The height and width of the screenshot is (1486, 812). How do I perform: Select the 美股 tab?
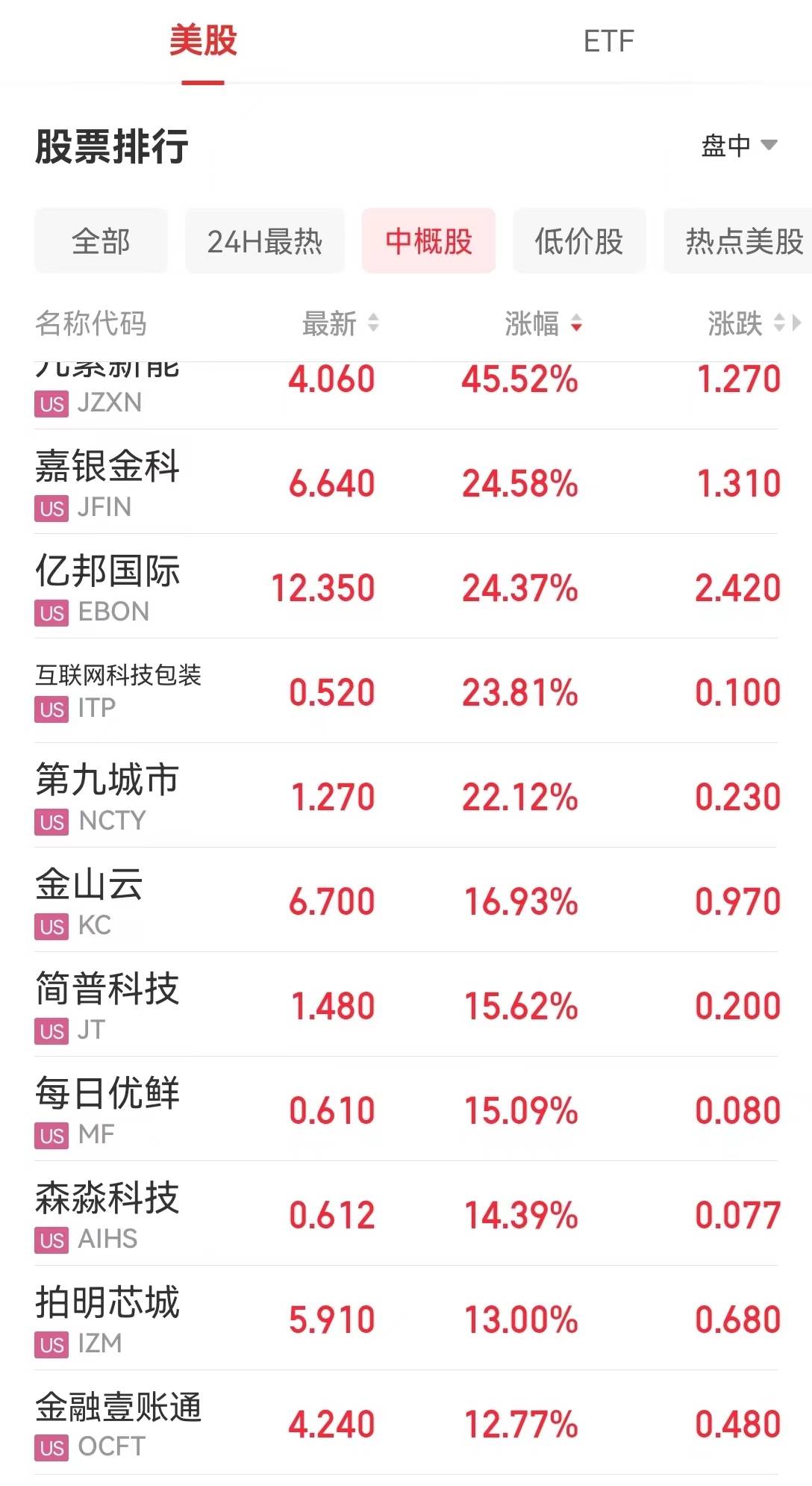[203, 41]
